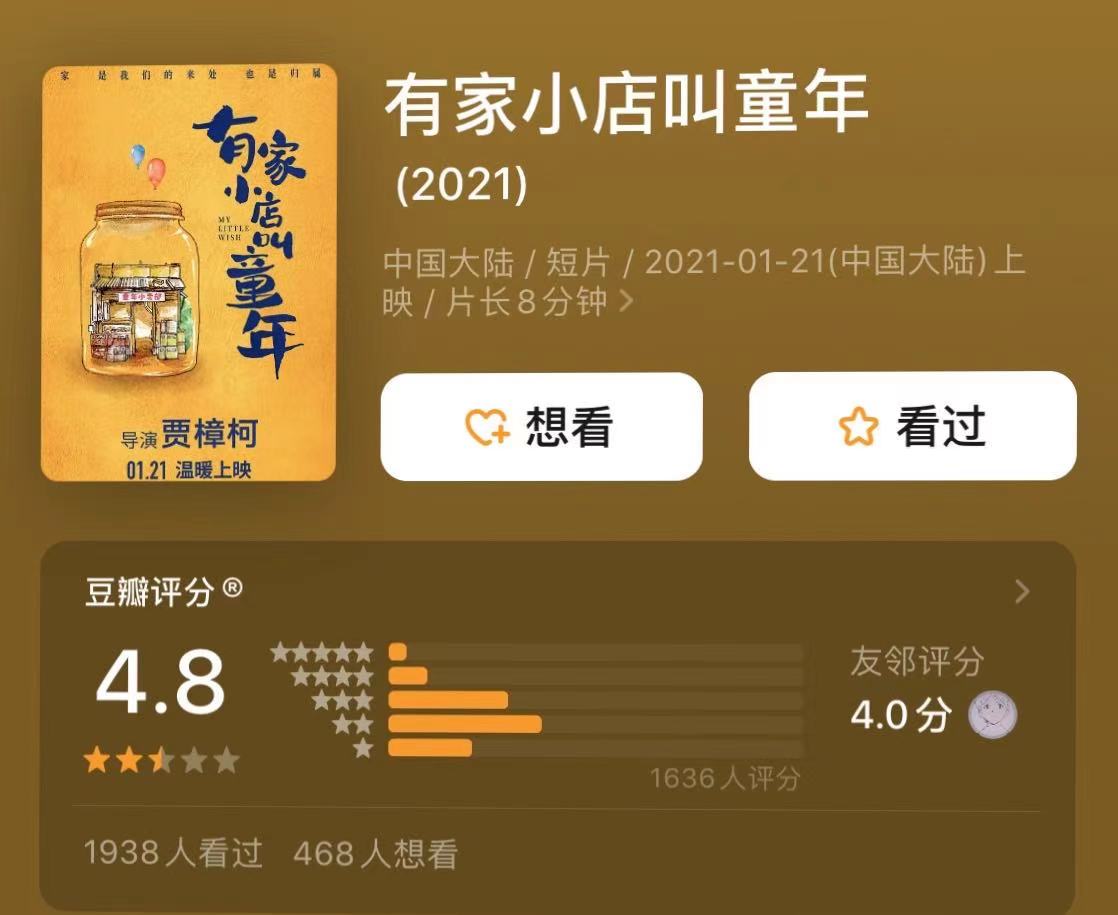Open the 豆瓣评分 rating details
Screen dimensions: 1118x915
[1021, 592]
